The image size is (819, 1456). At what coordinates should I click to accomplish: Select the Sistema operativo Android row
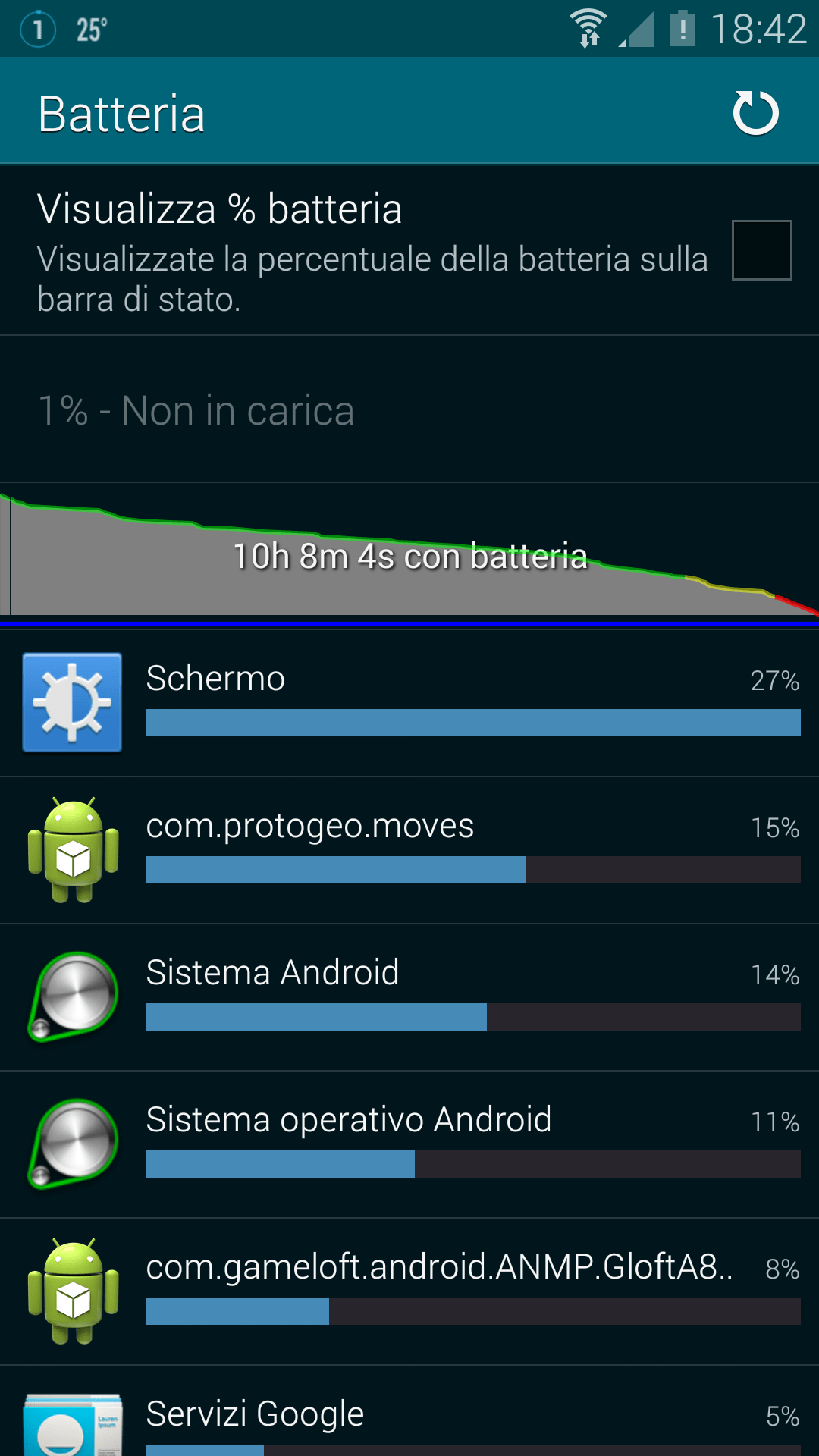409,1144
